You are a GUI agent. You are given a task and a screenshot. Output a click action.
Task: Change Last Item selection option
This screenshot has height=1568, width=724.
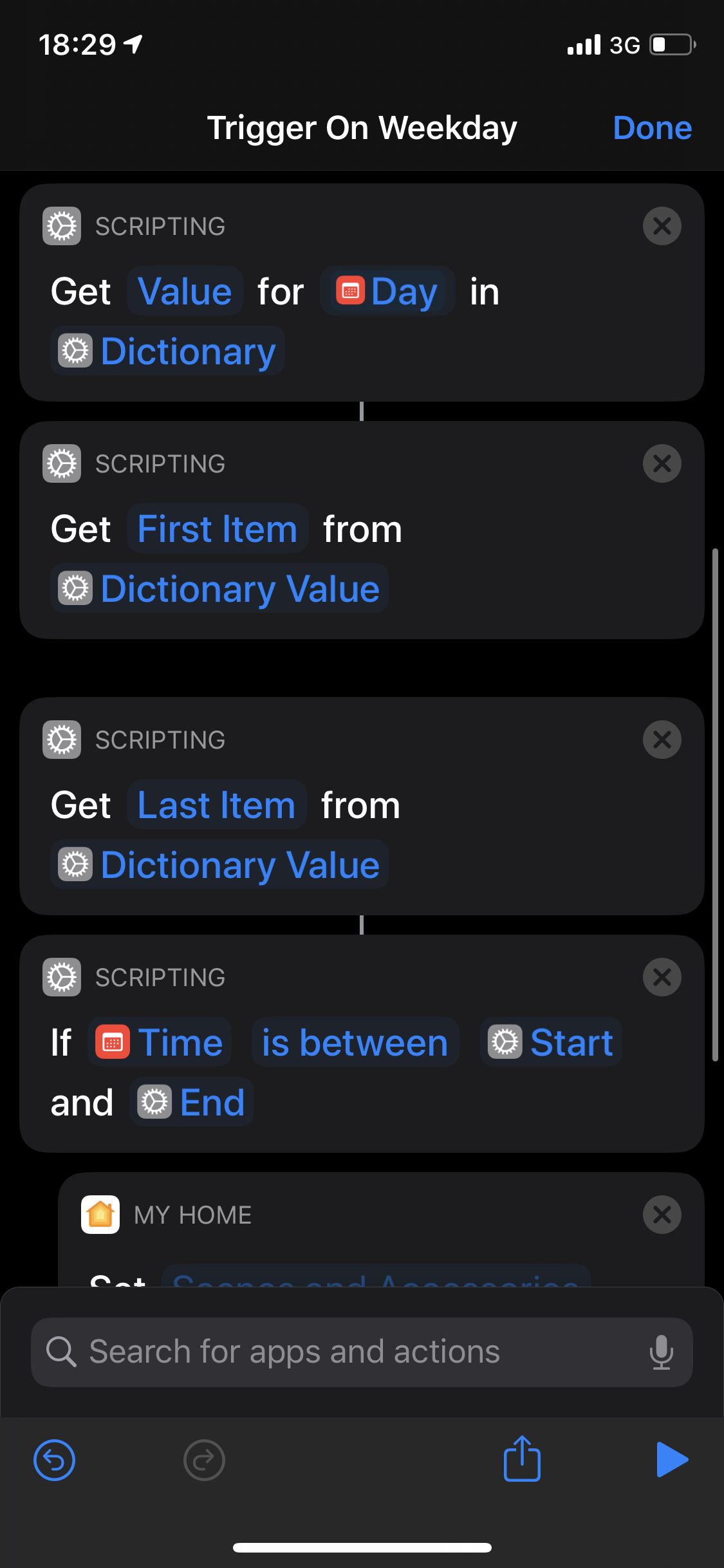click(x=216, y=805)
